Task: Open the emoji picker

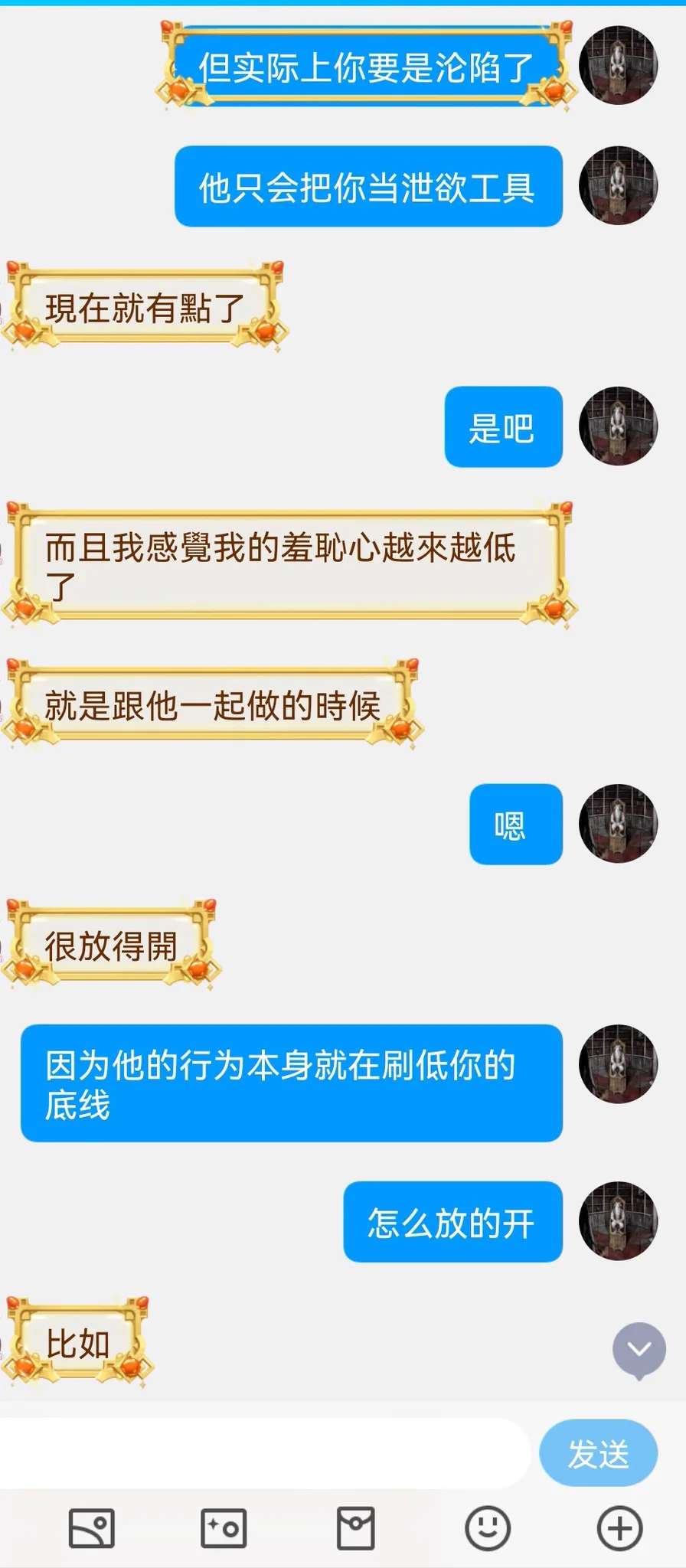Action: [x=488, y=1528]
